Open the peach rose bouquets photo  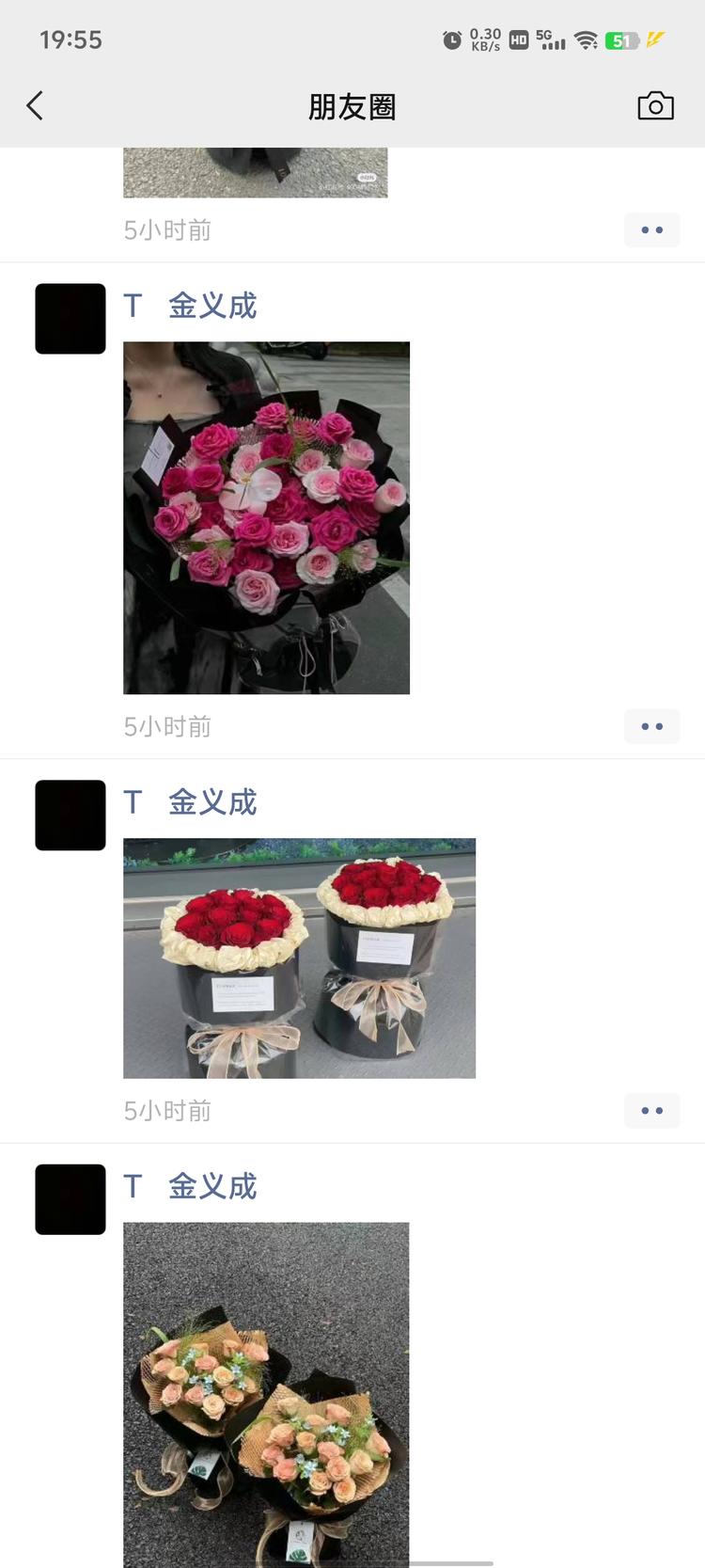click(266, 1392)
